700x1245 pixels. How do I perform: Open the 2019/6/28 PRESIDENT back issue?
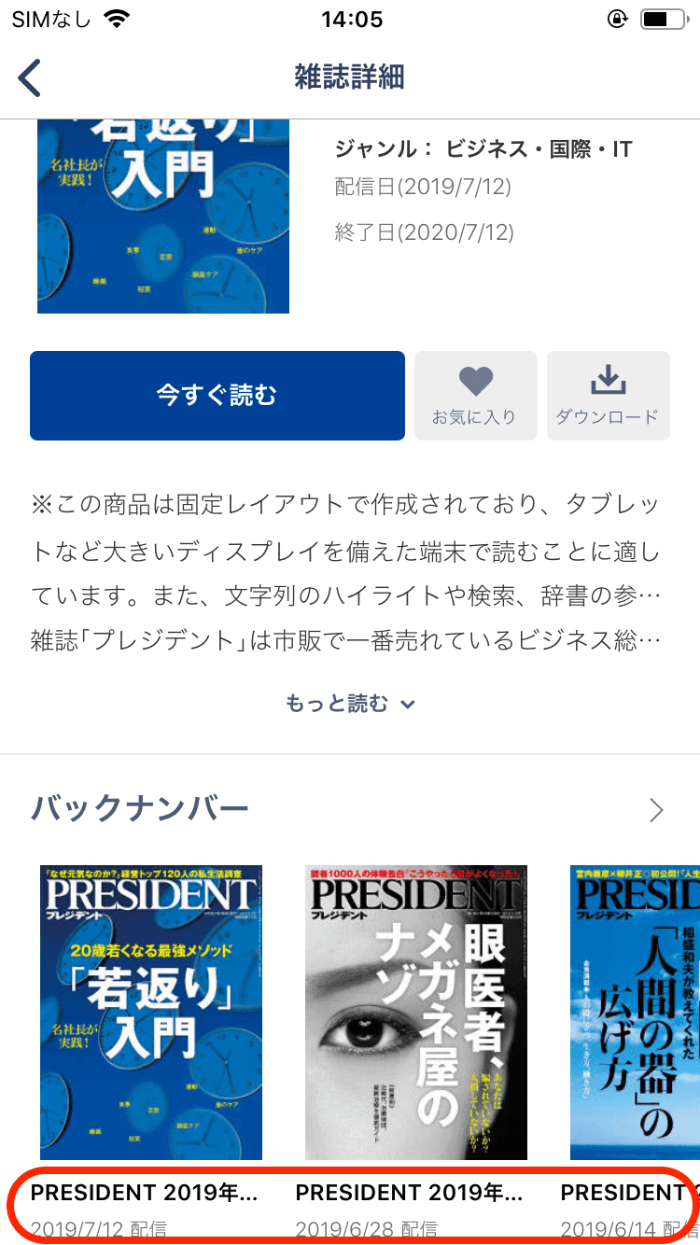[415, 1012]
